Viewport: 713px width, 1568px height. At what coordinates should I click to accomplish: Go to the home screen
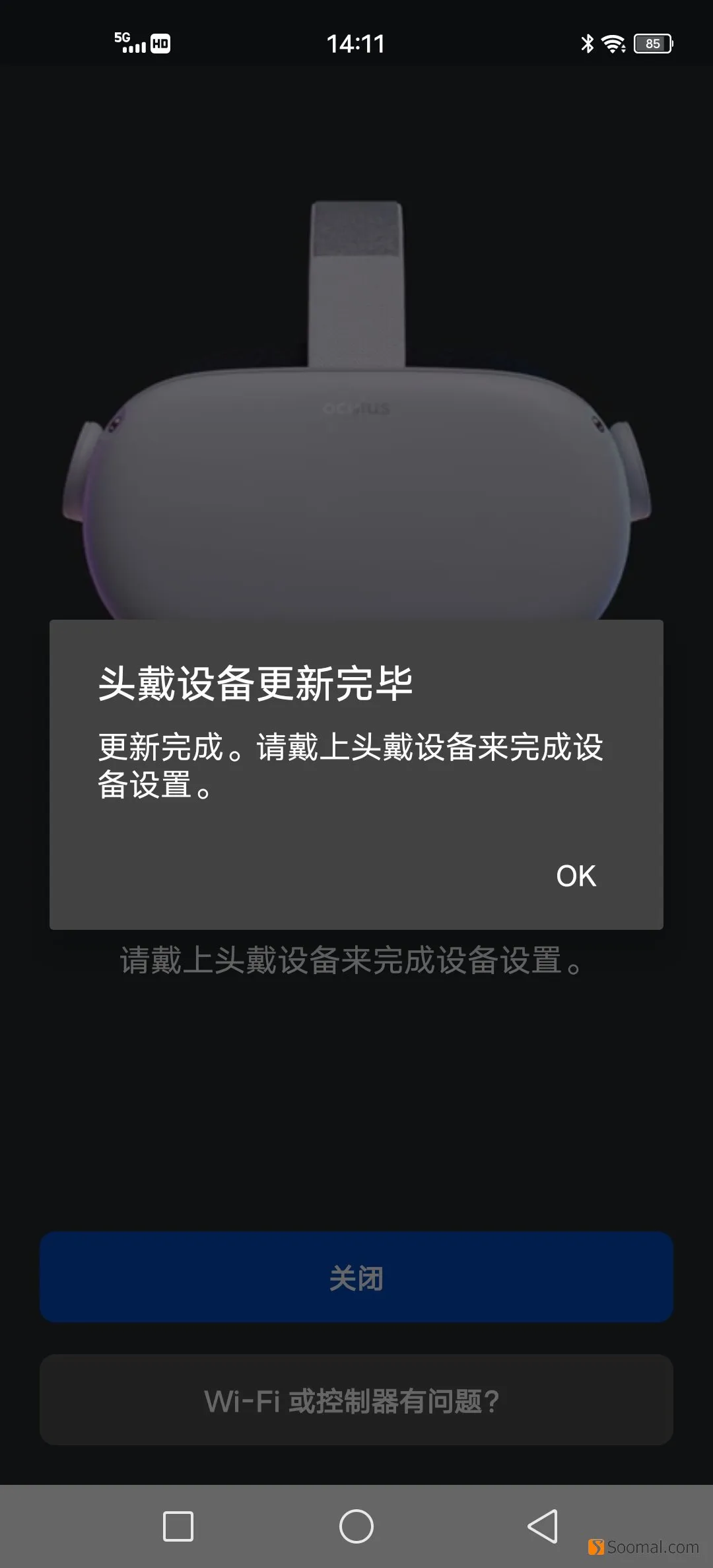[x=356, y=1526]
